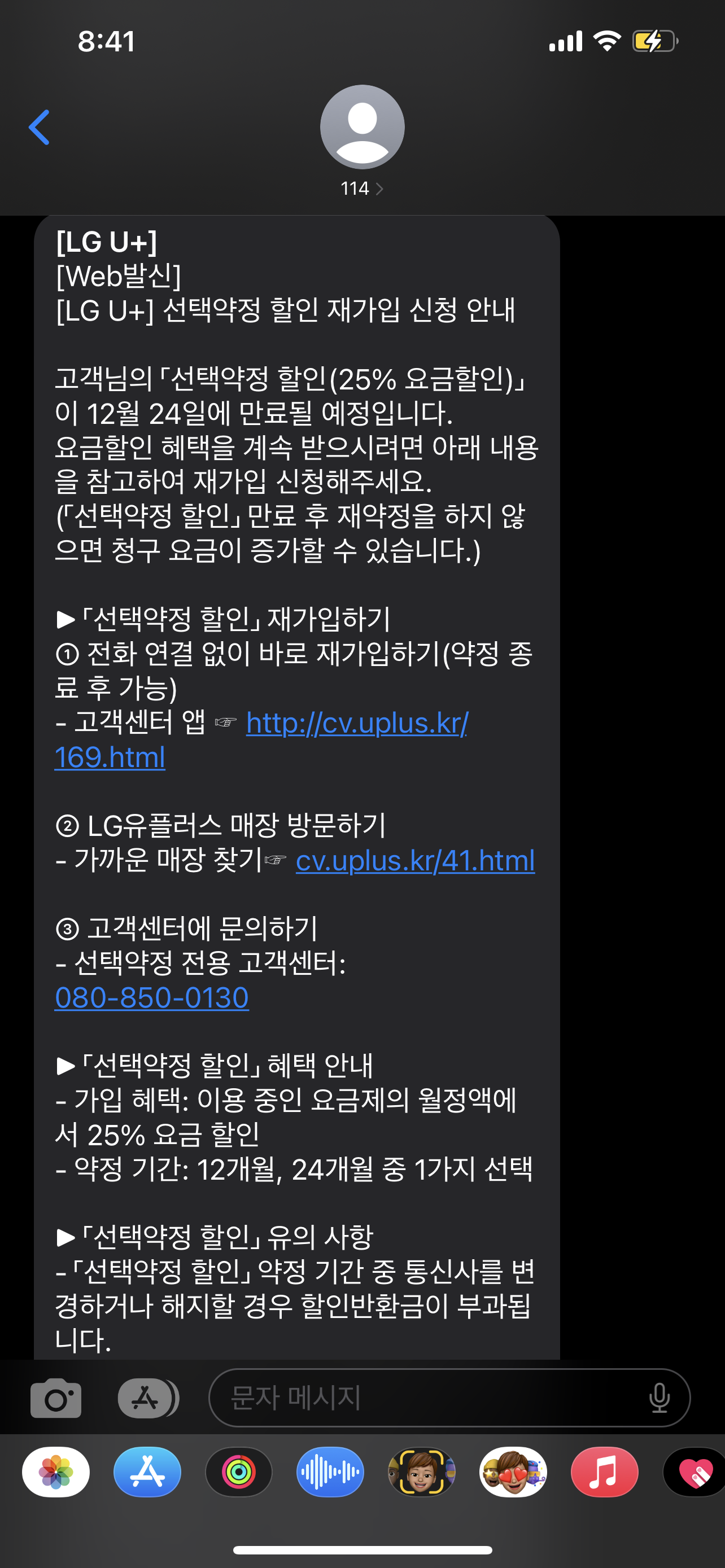Image resolution: width=725 pixels, height=1568 pixels.
Task: Open the Fitness activity rings app
Action: click(239, 1472)
